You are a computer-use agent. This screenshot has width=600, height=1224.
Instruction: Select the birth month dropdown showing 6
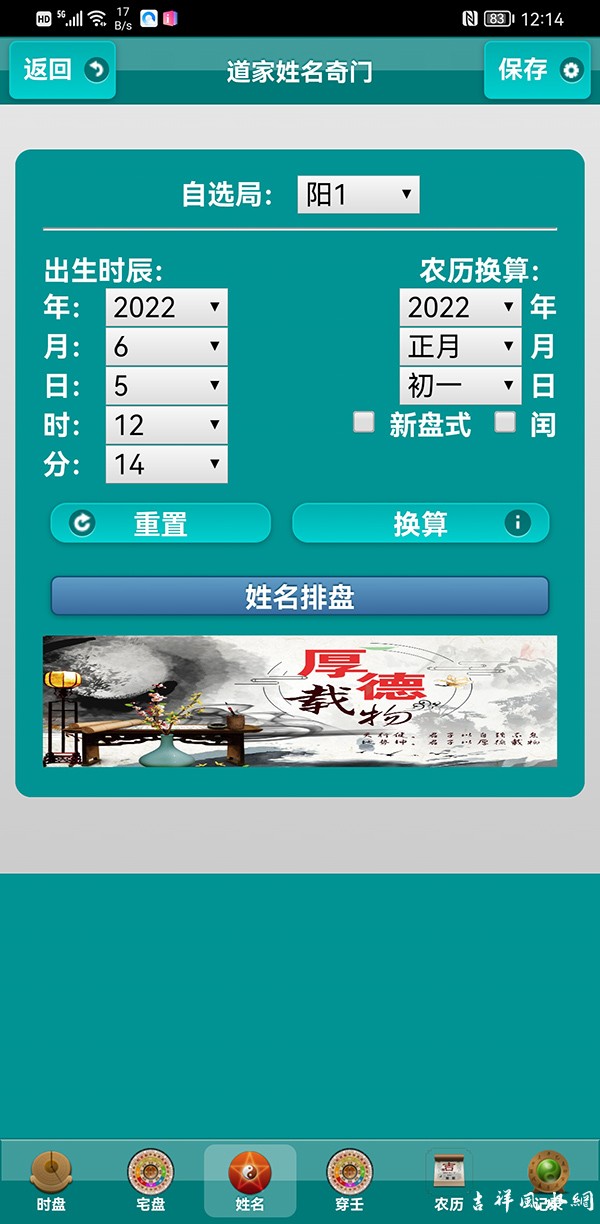(x=166, y=346)
